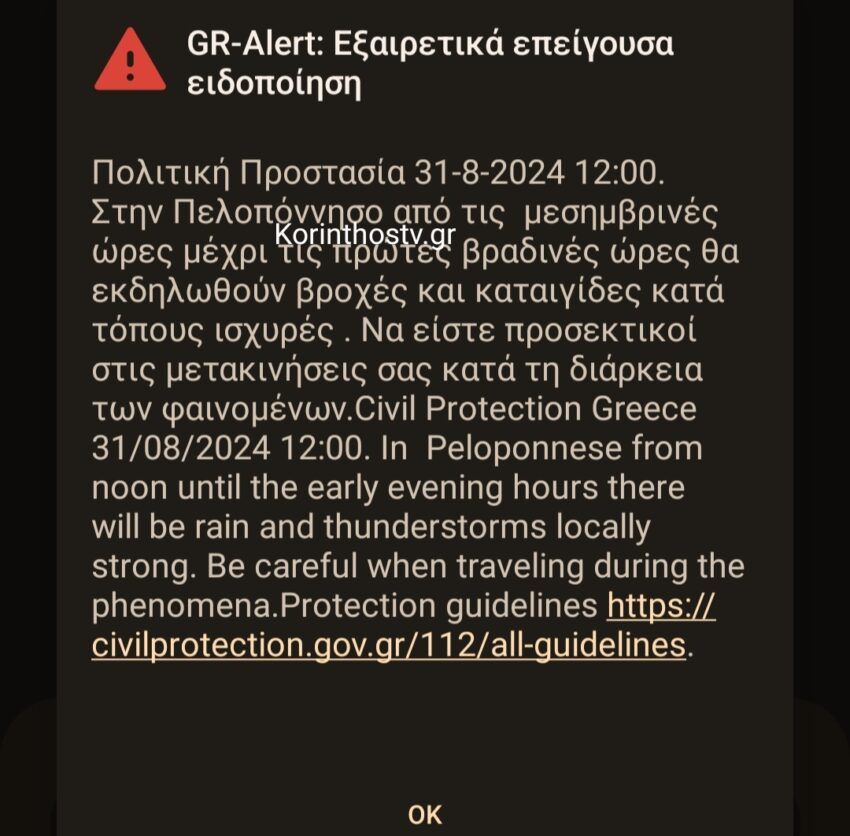
Task: Dismiss the GR-Alert with OK
Action: click(425, 813)
